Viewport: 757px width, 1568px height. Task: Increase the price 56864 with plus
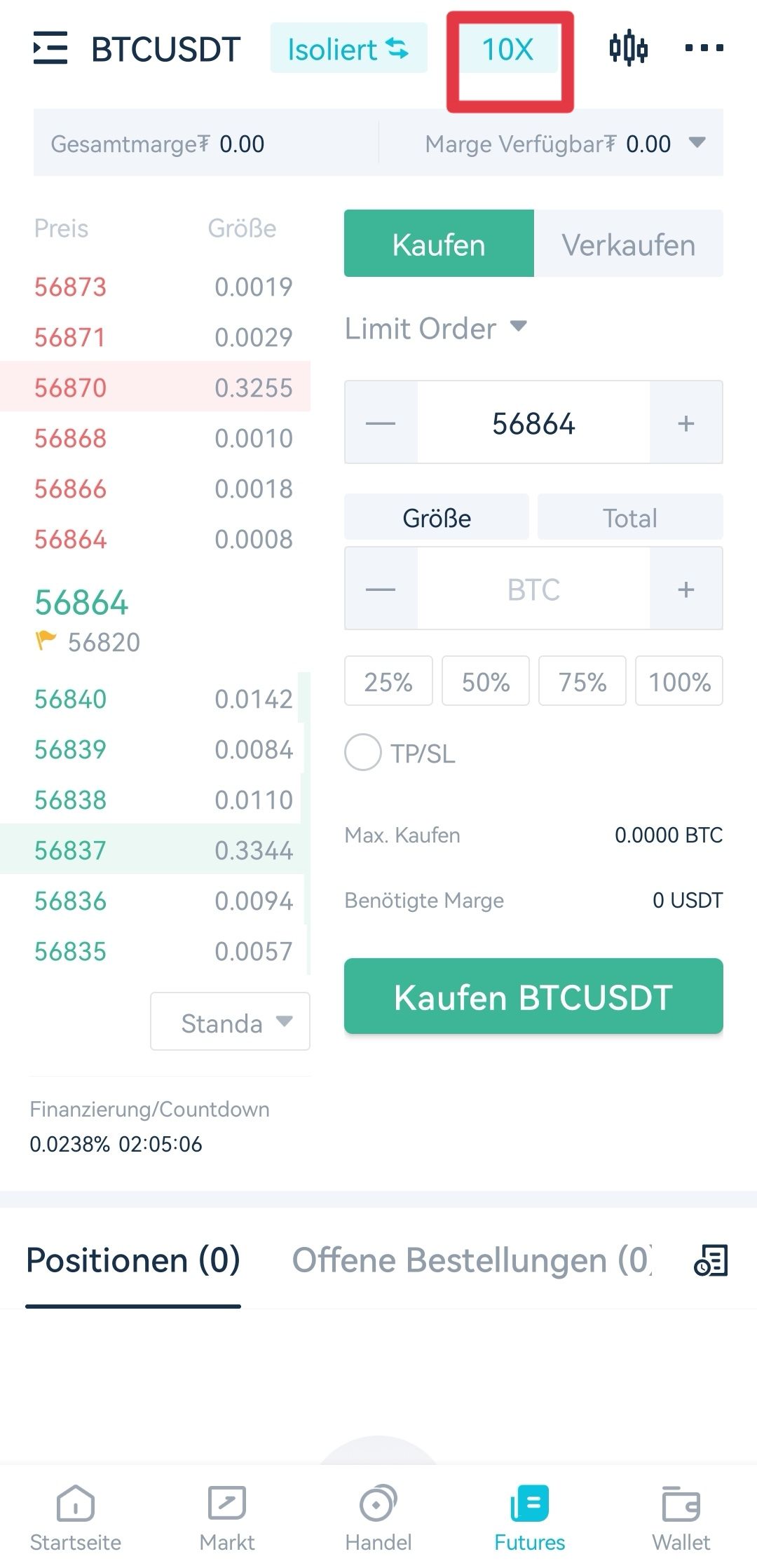click(x=686, y=423)
